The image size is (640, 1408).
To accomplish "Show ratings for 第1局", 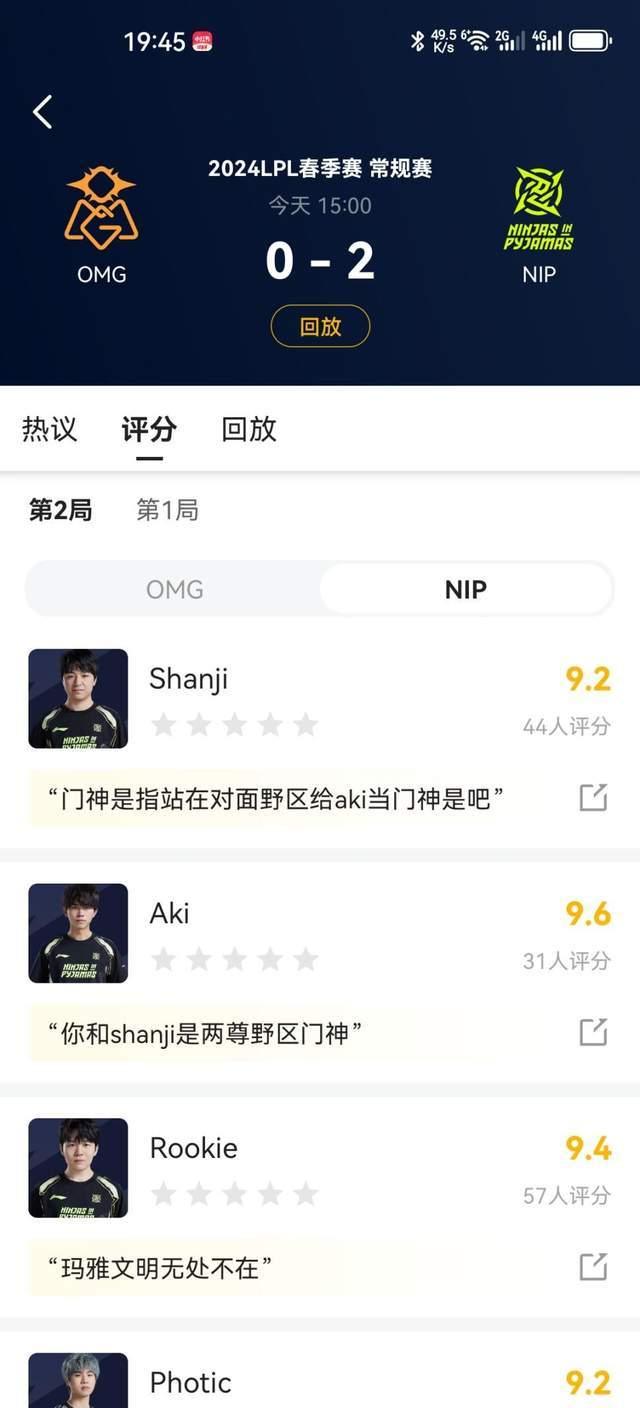I will click(x=167, y=510).
